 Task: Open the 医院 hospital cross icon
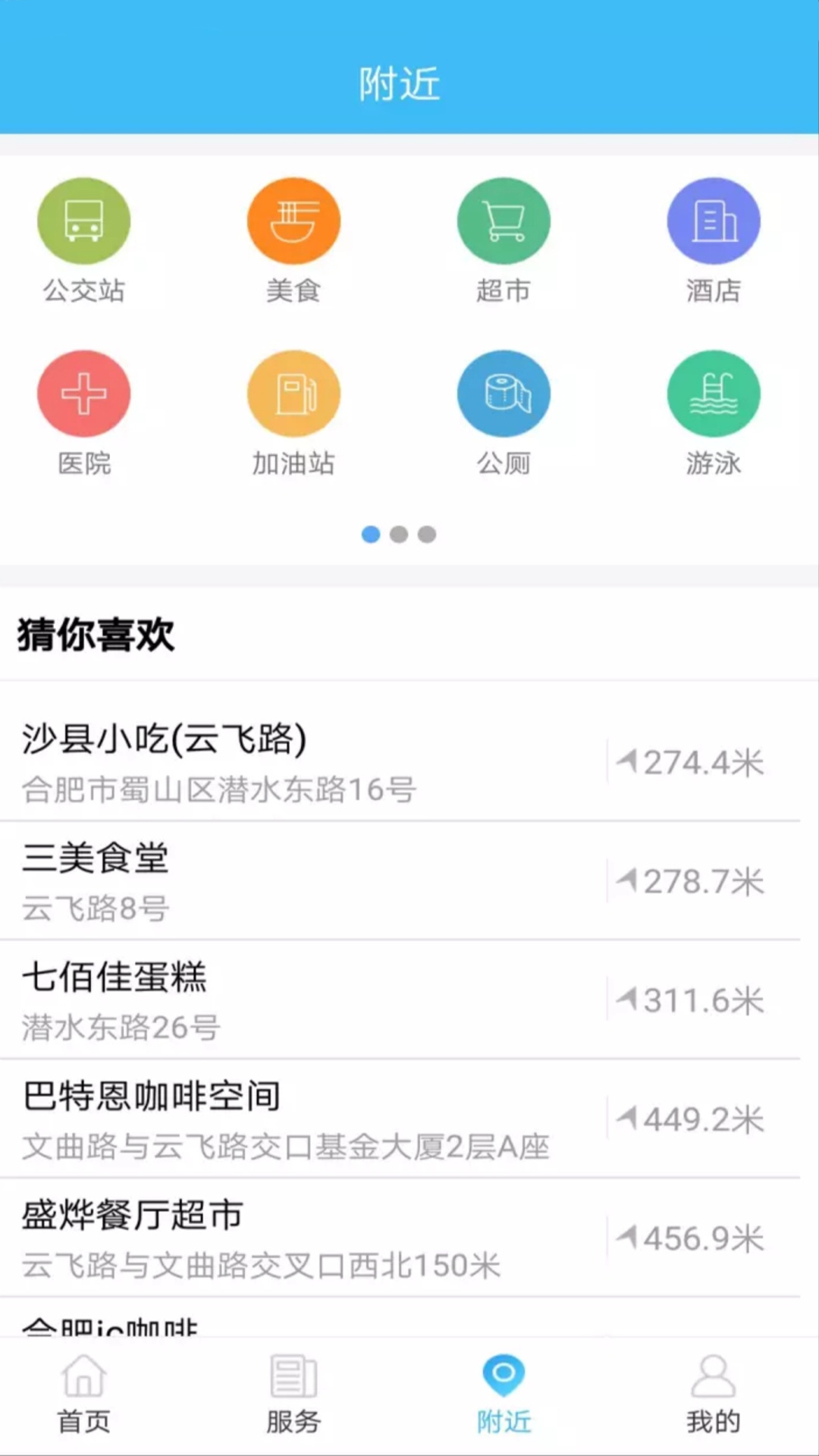pos(83,393)
